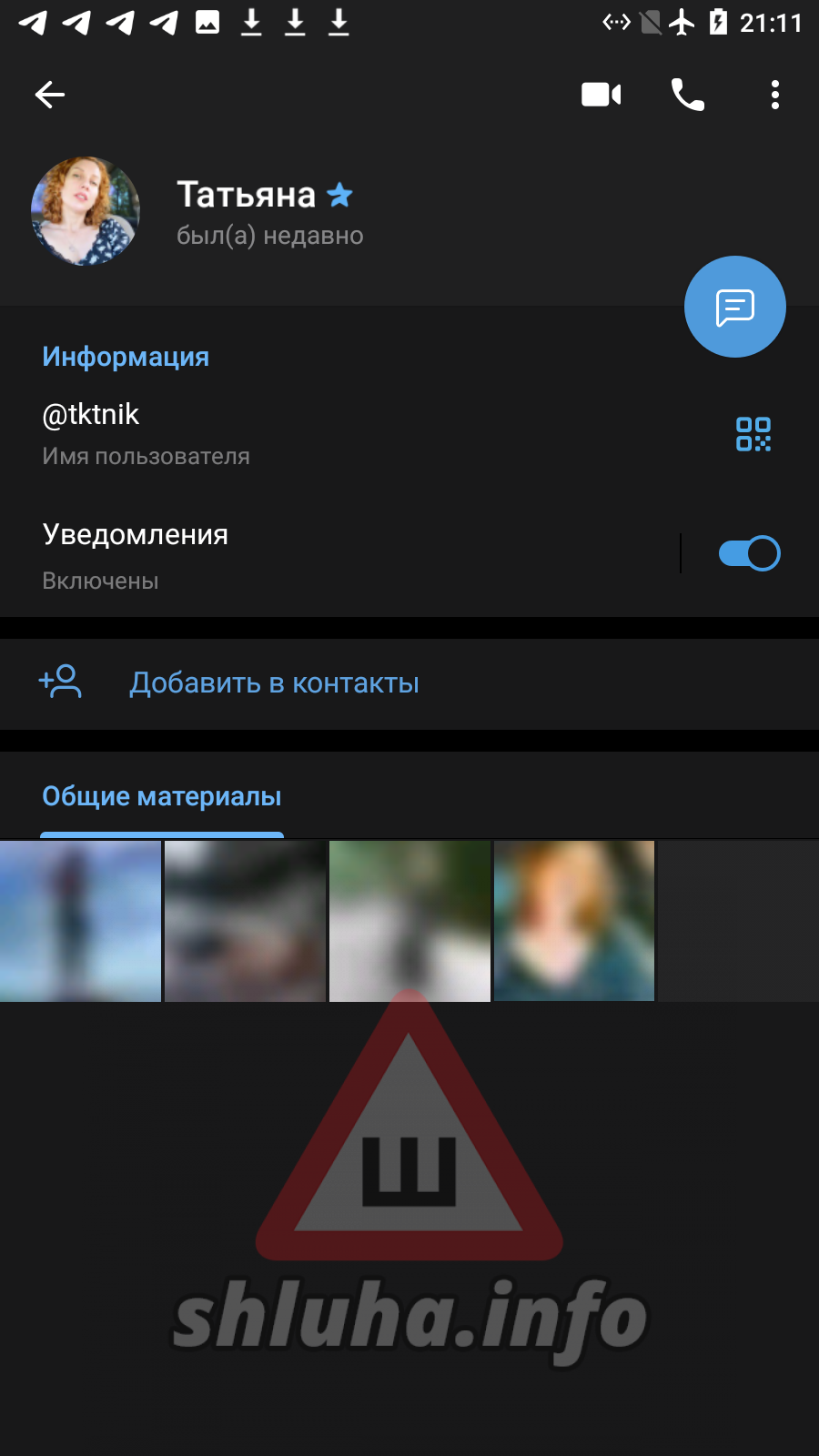Show QR code for @tktnik
Screen dimensions: 819x1456
pyautogui.click(x=753, y=434)
